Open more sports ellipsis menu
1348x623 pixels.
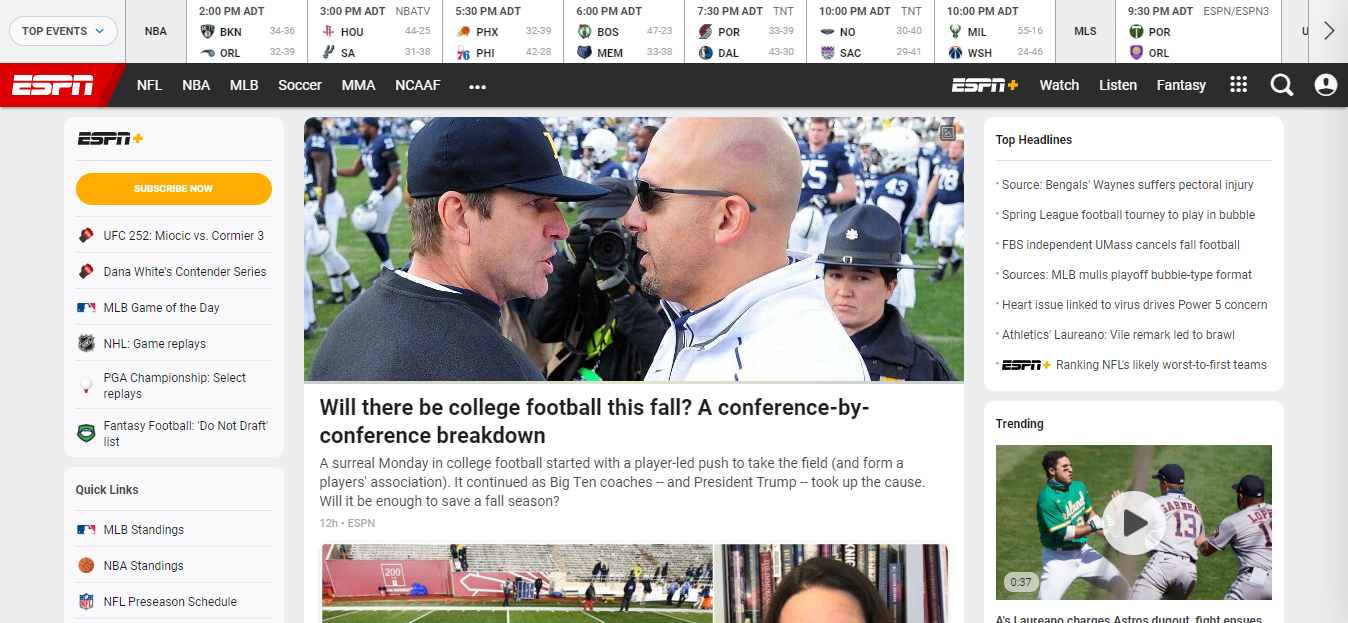coord(477,86)
